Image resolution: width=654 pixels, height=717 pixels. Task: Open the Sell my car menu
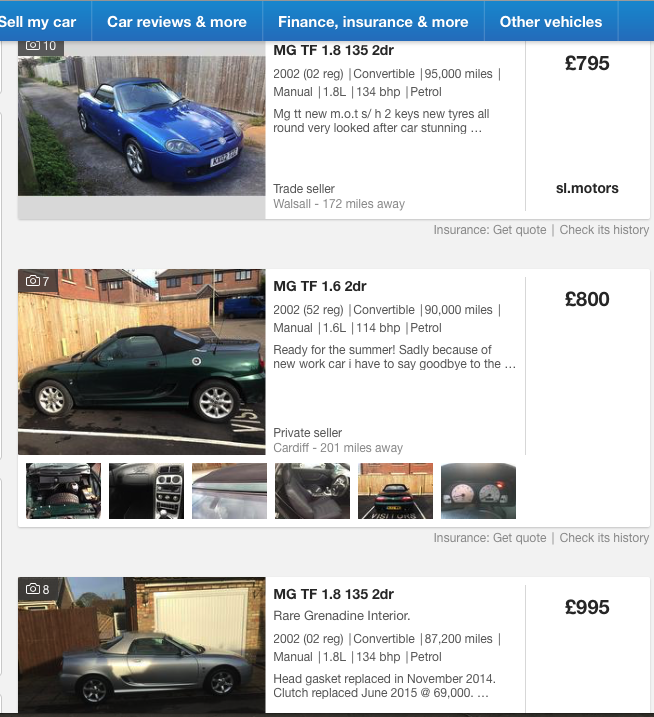(38, 21)
